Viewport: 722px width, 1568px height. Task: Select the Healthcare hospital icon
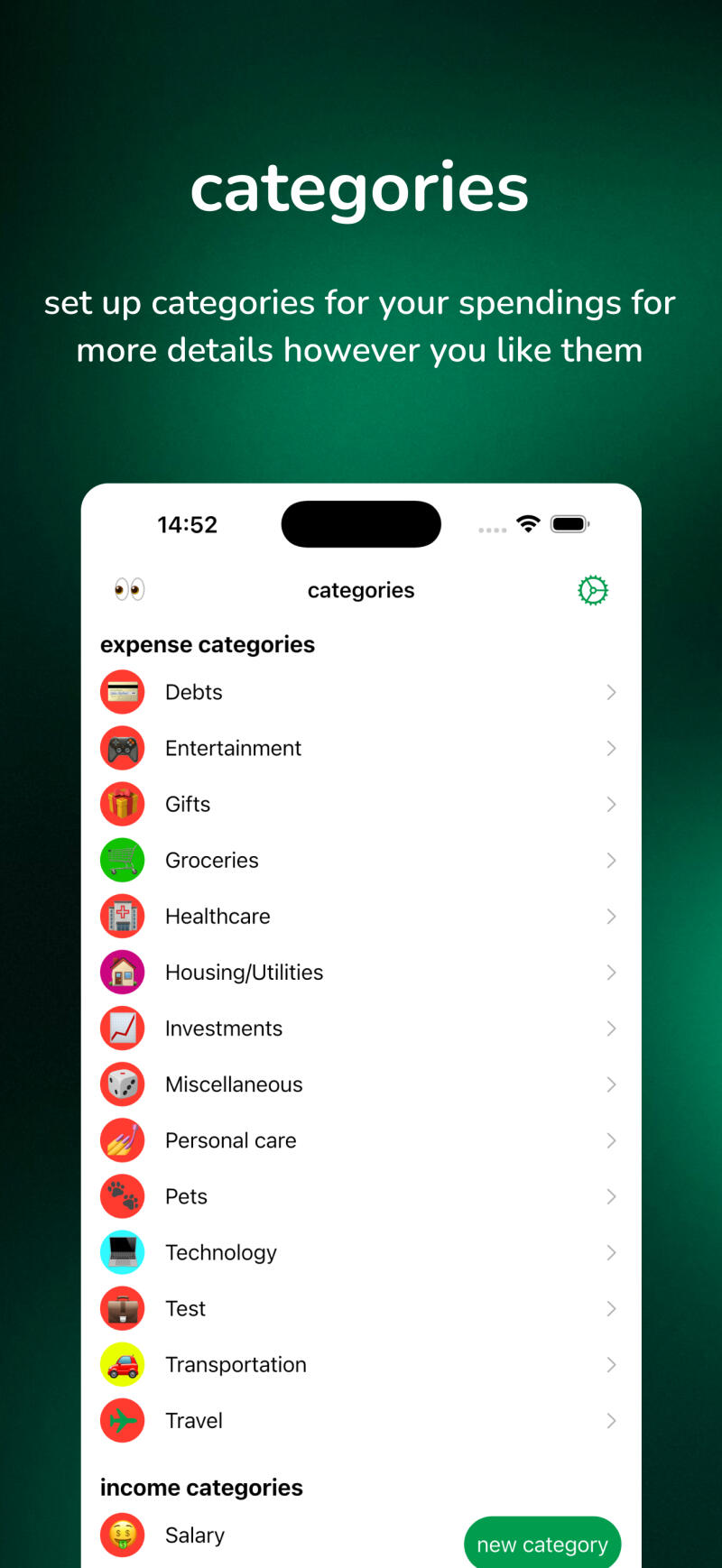coord(123,916)
